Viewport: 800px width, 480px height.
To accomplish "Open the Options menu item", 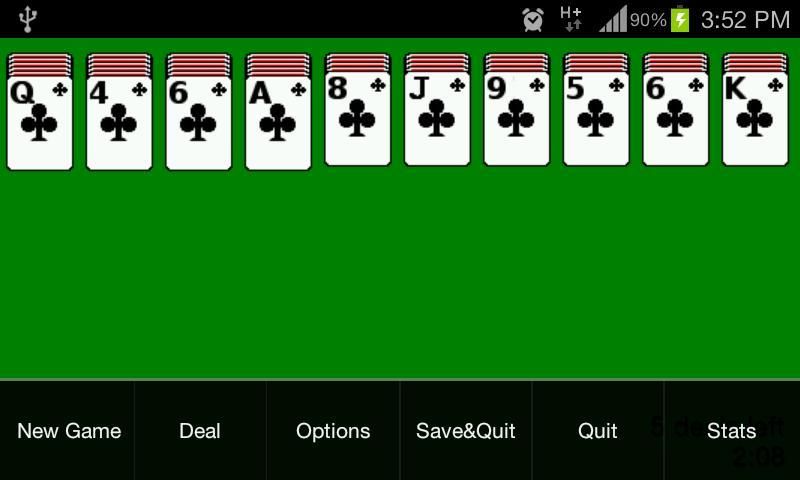I will tap(333, 431).
